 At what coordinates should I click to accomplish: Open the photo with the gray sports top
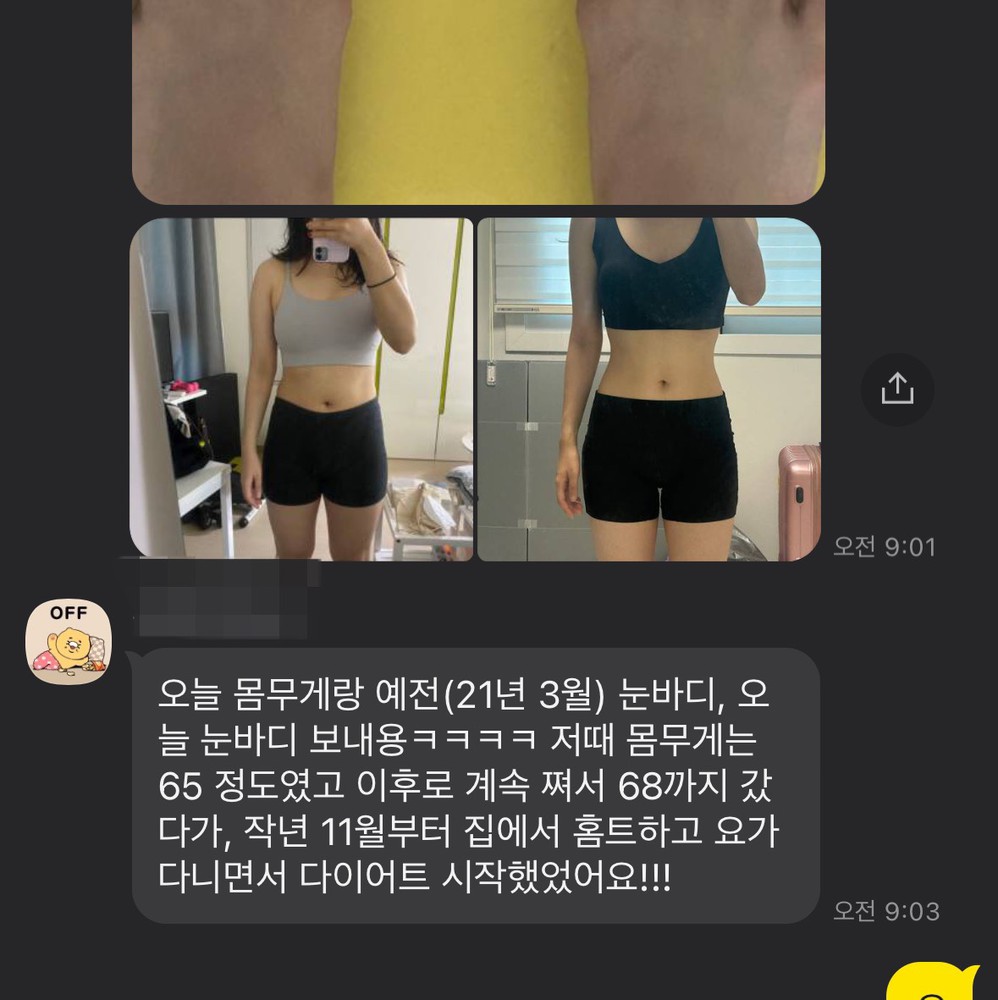[301, 389]
